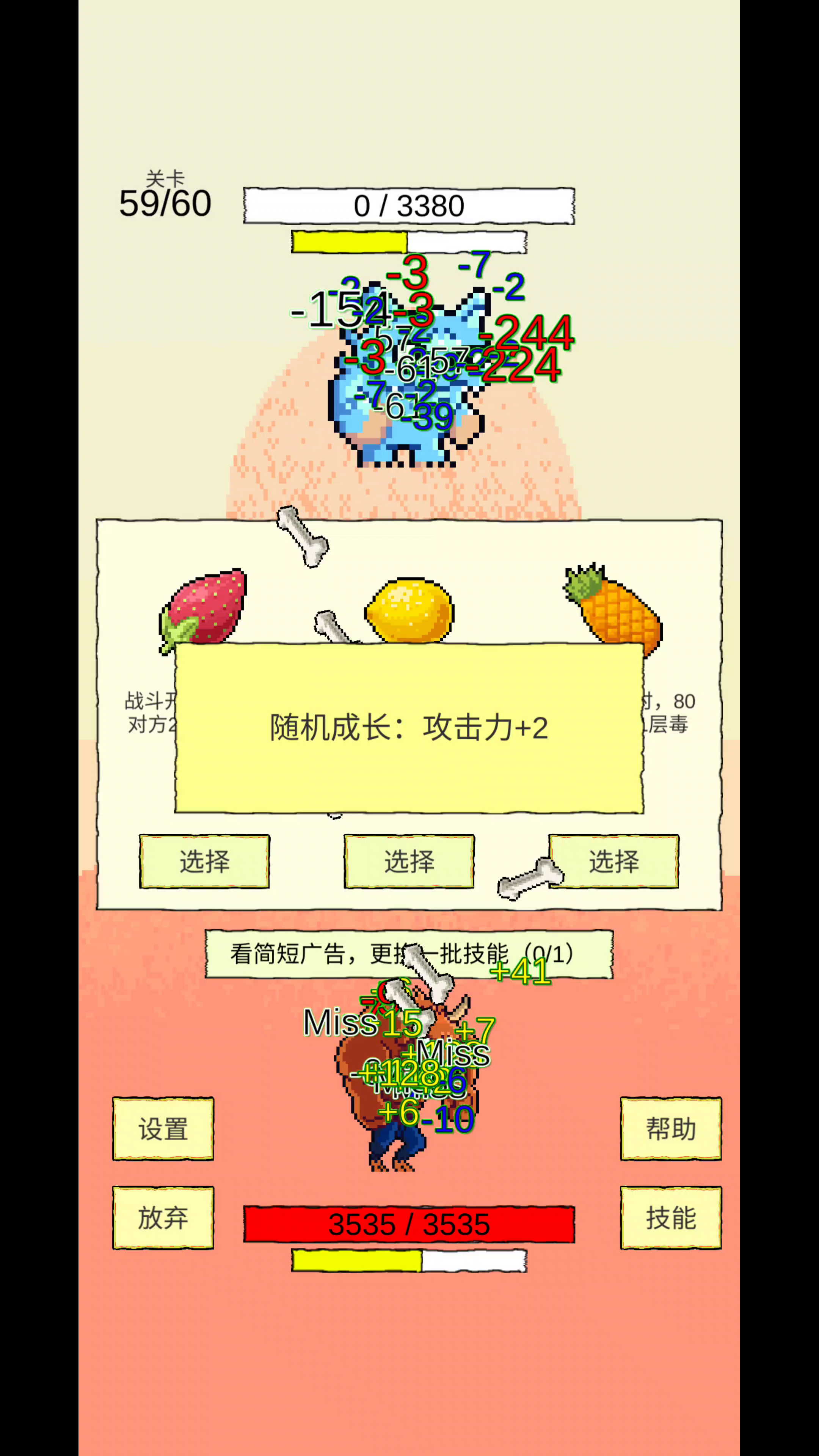819x1456 pixels.
Task: Tap 选择 under the lemon skill
Action: coord(409,861)
